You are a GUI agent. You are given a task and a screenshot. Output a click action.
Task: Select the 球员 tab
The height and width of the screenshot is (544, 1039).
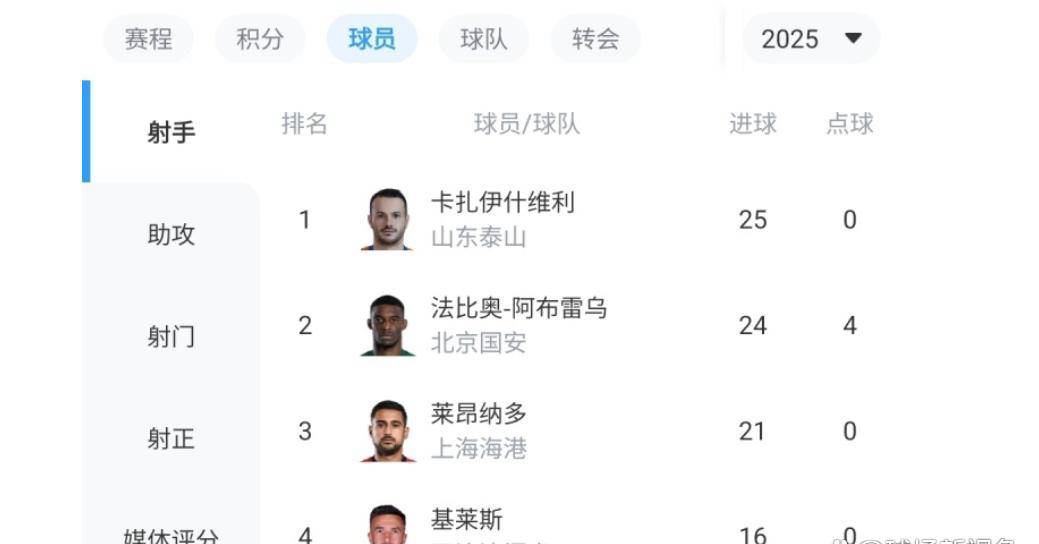click(x=372, y=39)
